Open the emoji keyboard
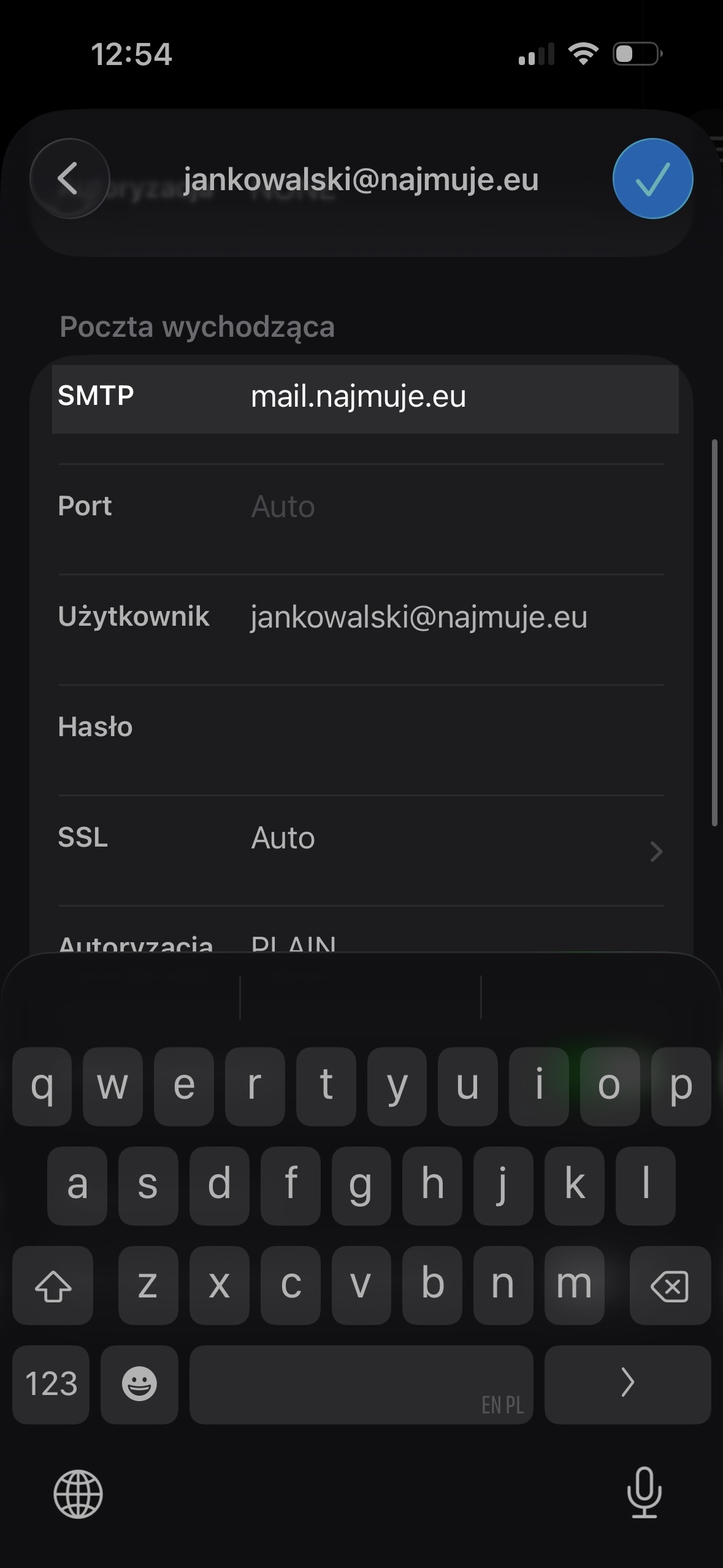Viewport: 723px width, 1568px height. [x=139, y=1384]
